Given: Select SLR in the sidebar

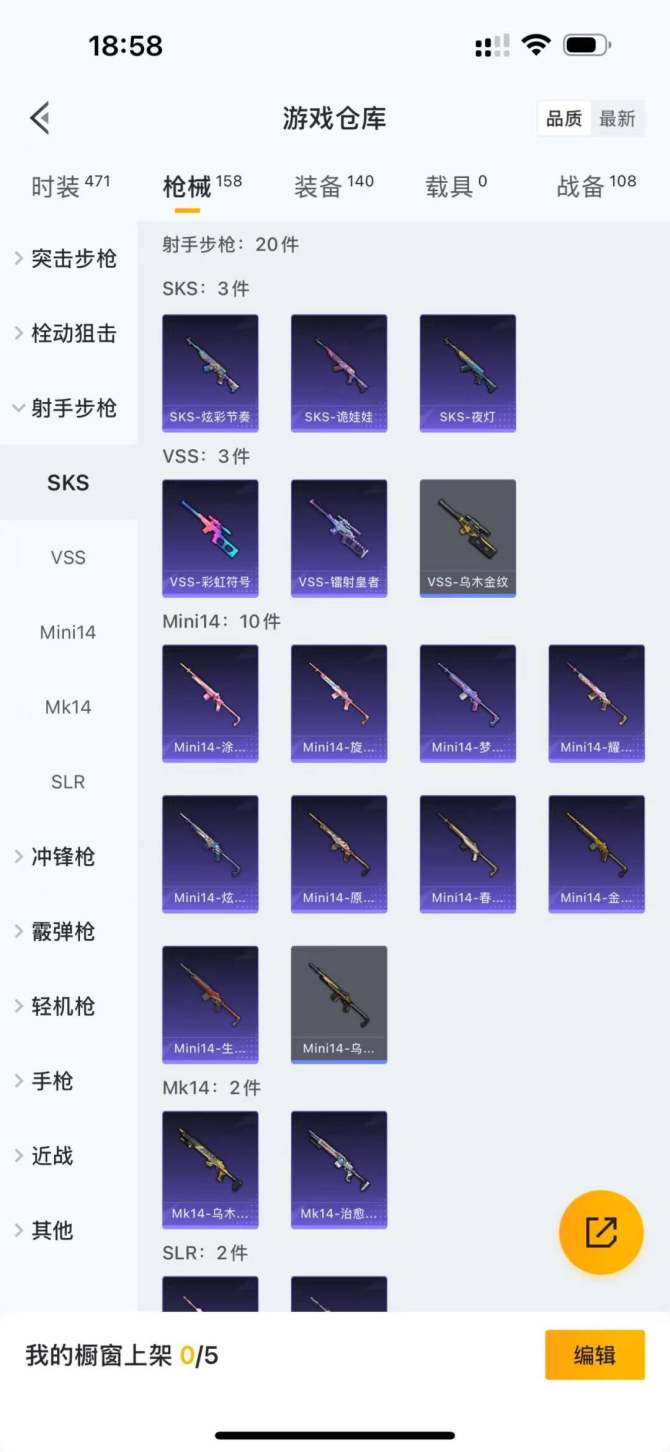Looking at the screenshot, I should click(x=68, y=782).
